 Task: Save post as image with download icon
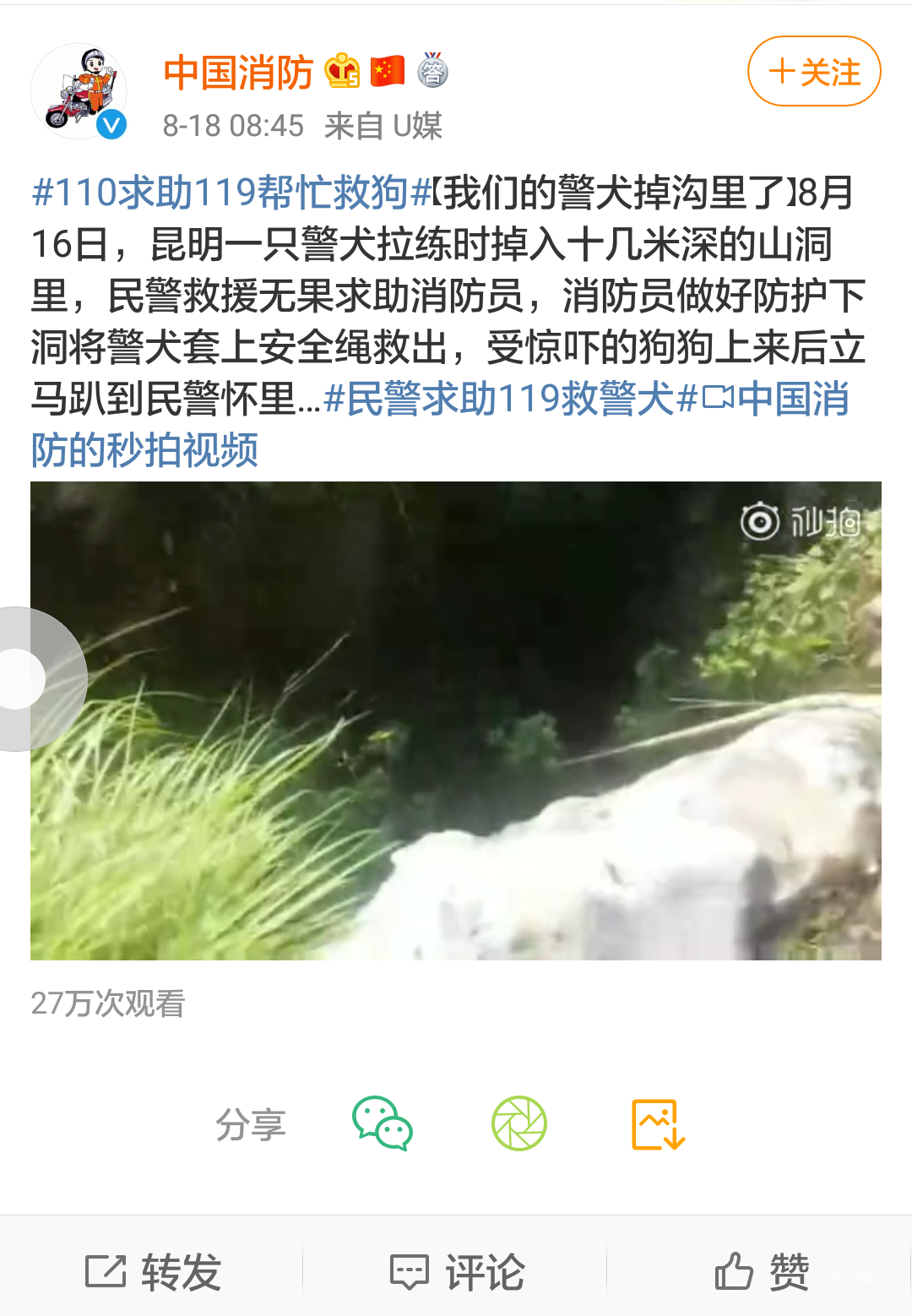[658, 1123]
